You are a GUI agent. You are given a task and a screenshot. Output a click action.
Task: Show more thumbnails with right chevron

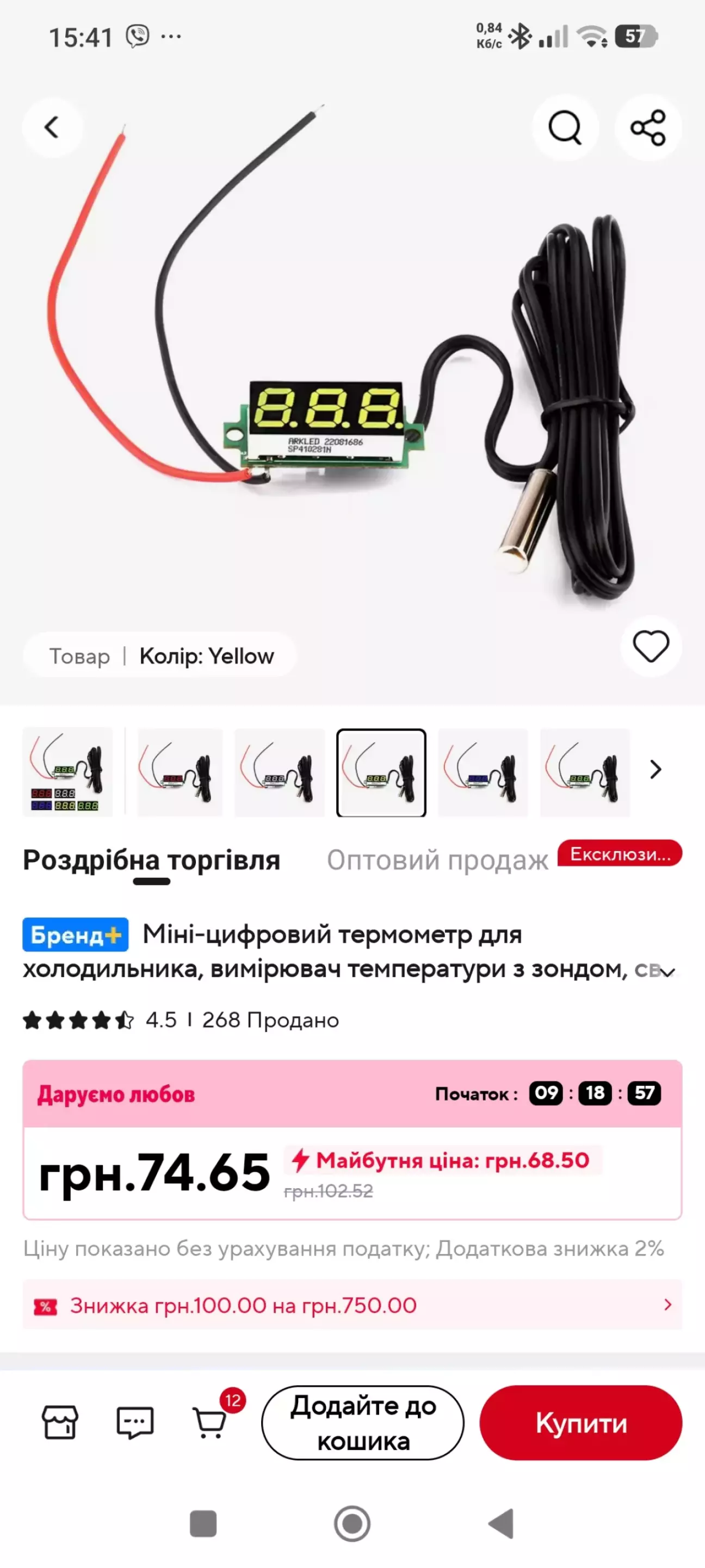(x=655, y=770)
